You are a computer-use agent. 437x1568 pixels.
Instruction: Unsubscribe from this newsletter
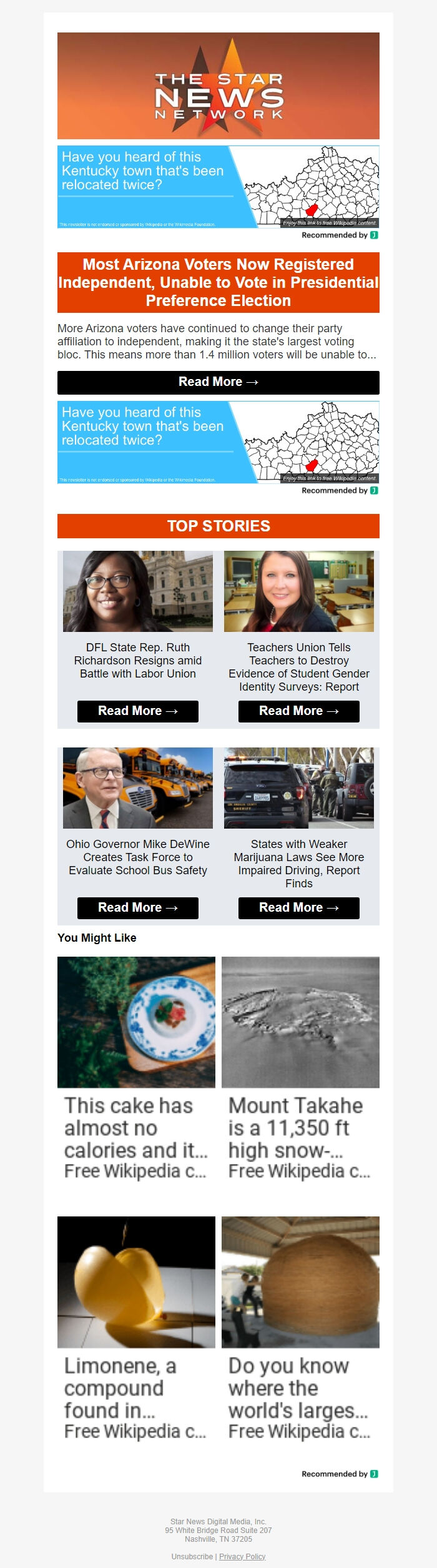pos(192,1556)
